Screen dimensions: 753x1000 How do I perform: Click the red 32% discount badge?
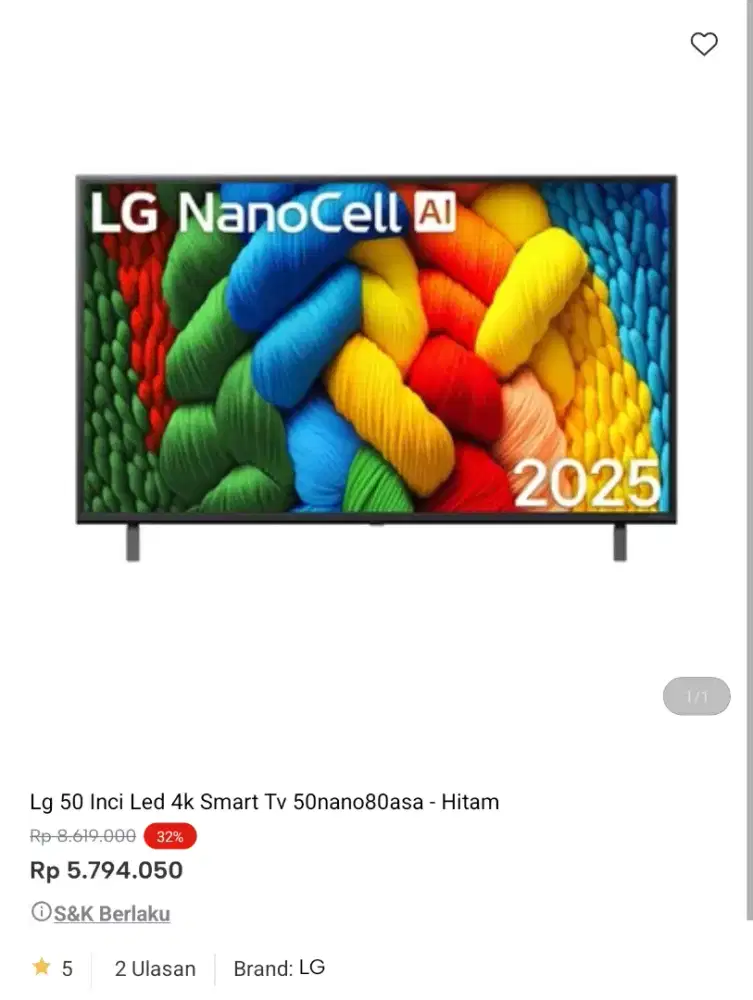(x=169, y=837)
